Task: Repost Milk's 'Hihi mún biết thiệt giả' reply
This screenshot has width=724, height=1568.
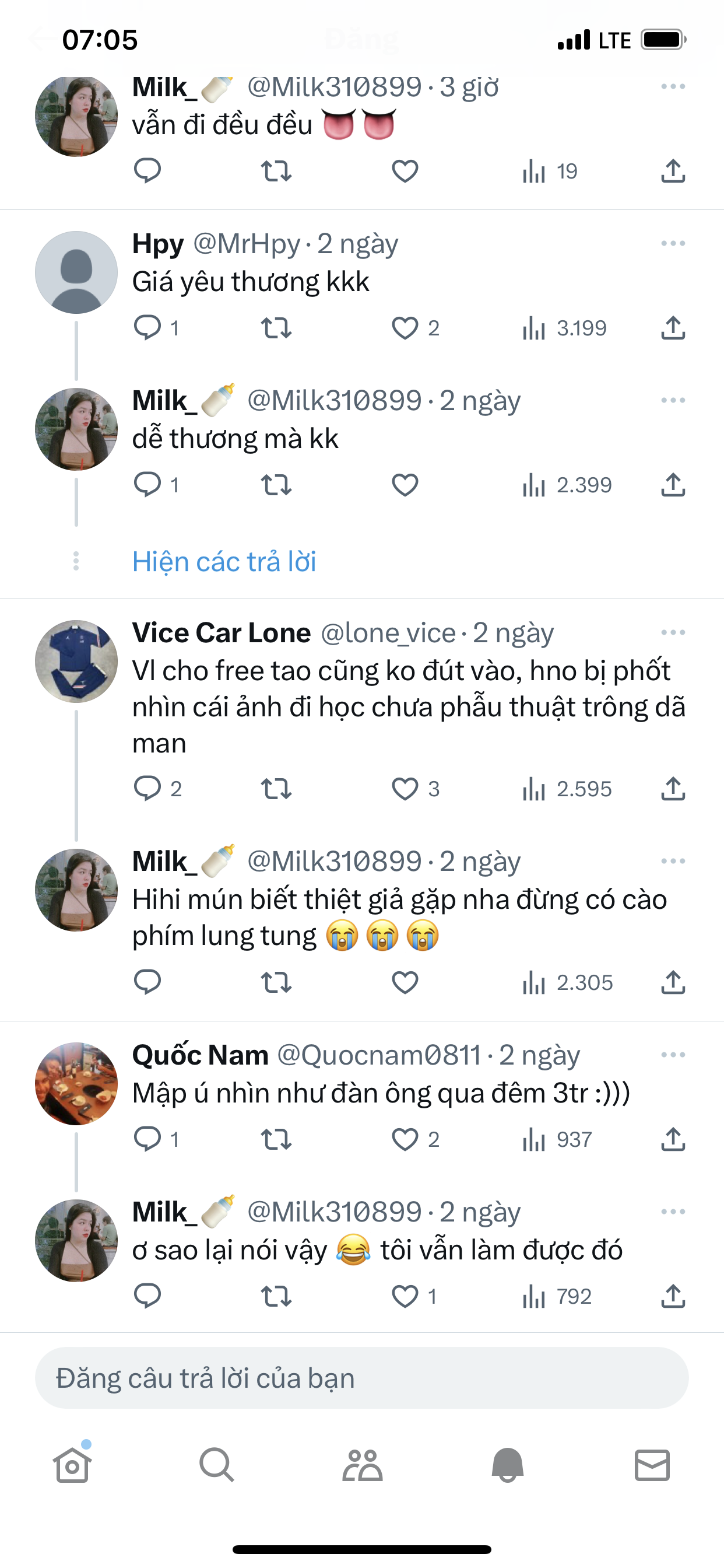Action: coord(276,982)
